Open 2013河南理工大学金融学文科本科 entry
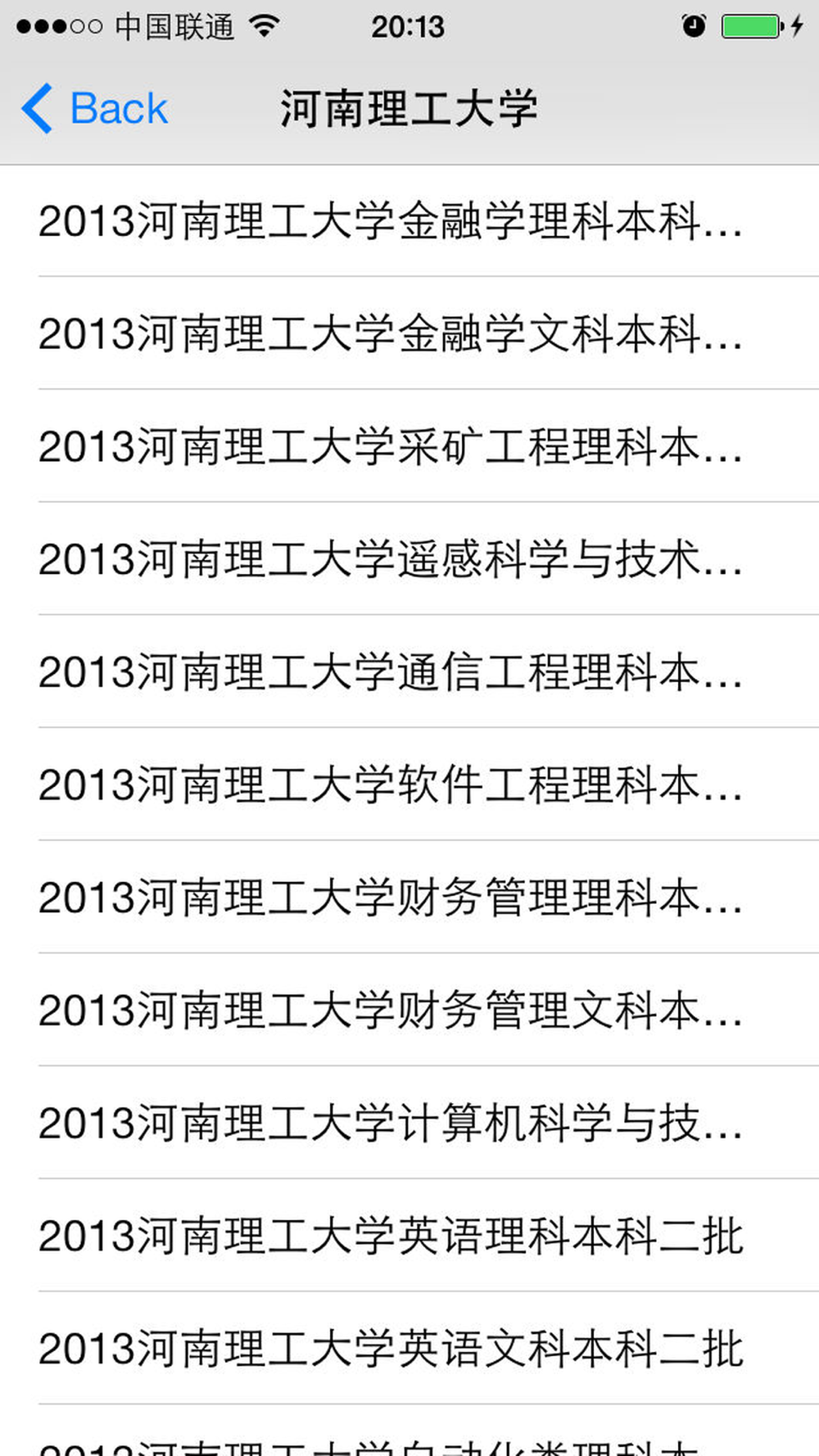819x1456 pixels. click(x=409, y=333)
